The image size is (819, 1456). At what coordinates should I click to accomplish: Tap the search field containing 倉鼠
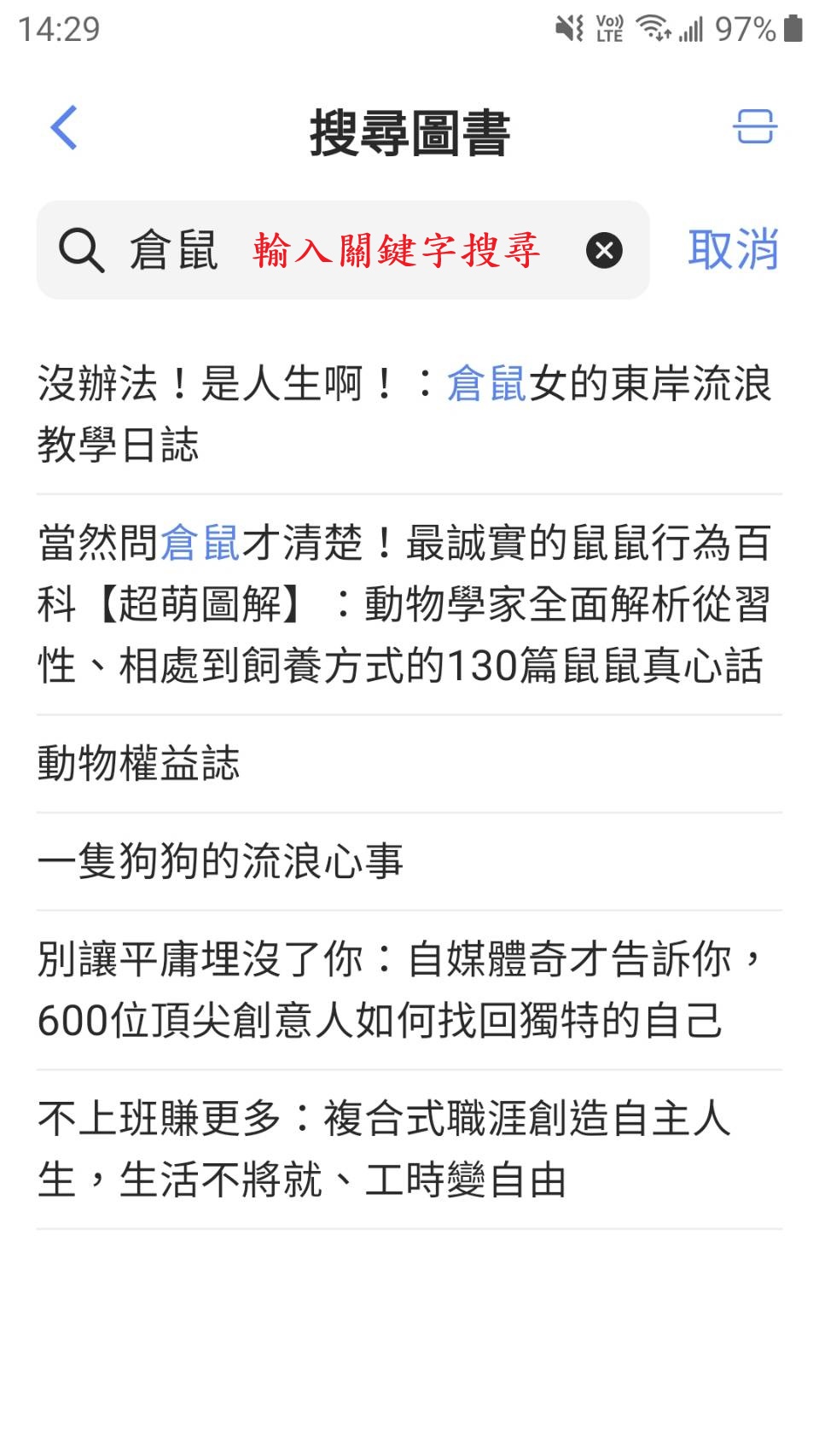pos(343,250)
